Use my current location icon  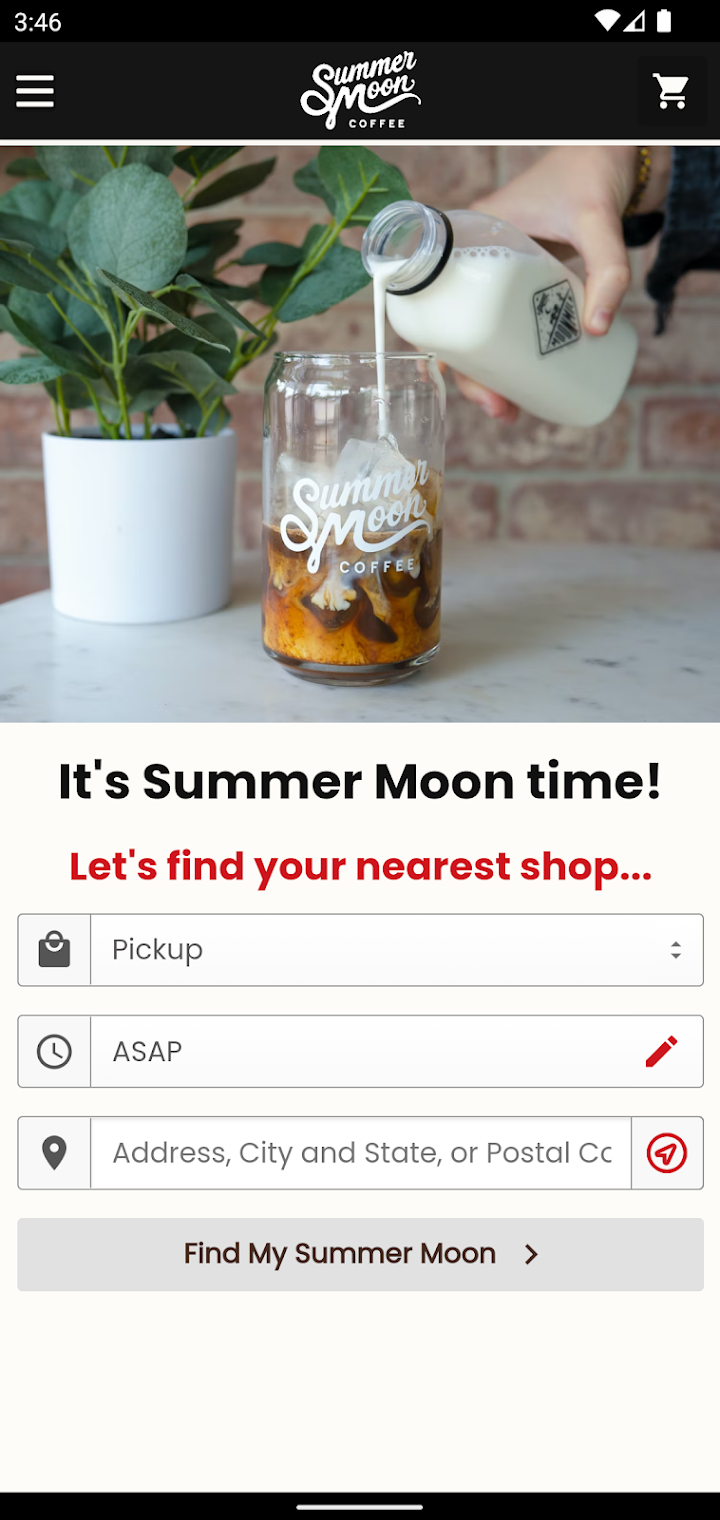pos(667,1153)
